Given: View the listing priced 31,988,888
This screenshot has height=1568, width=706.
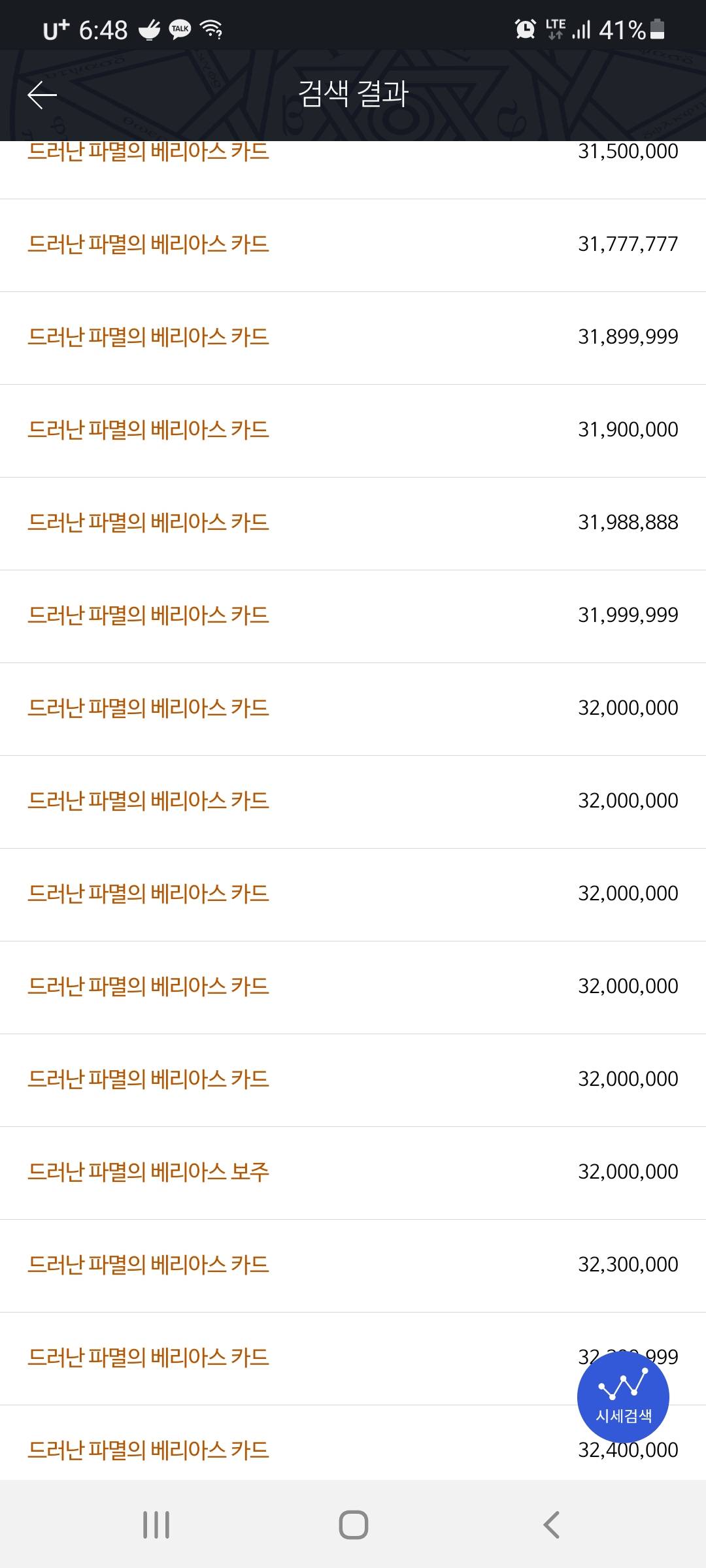Looking at the screenshot, I should pos(353,524).
